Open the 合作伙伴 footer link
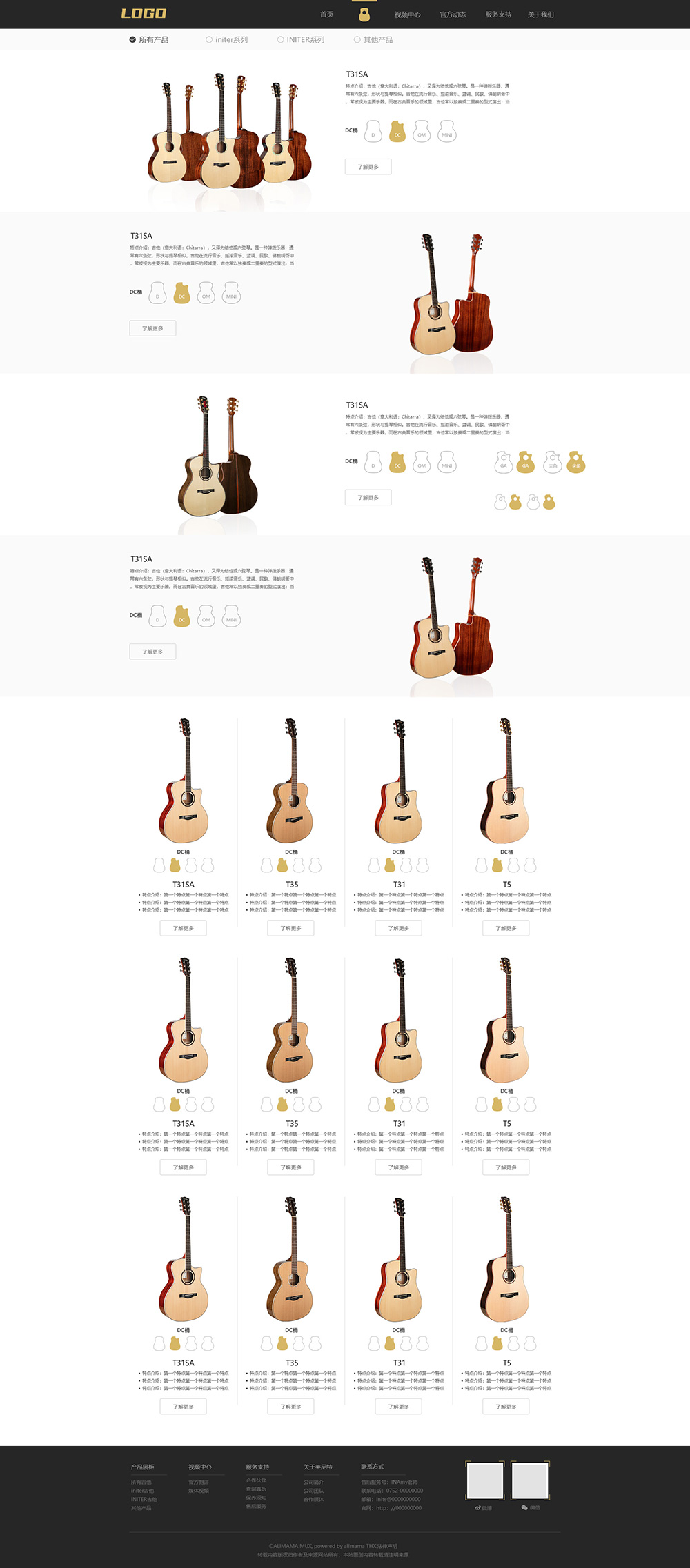 click(256, 1480)
